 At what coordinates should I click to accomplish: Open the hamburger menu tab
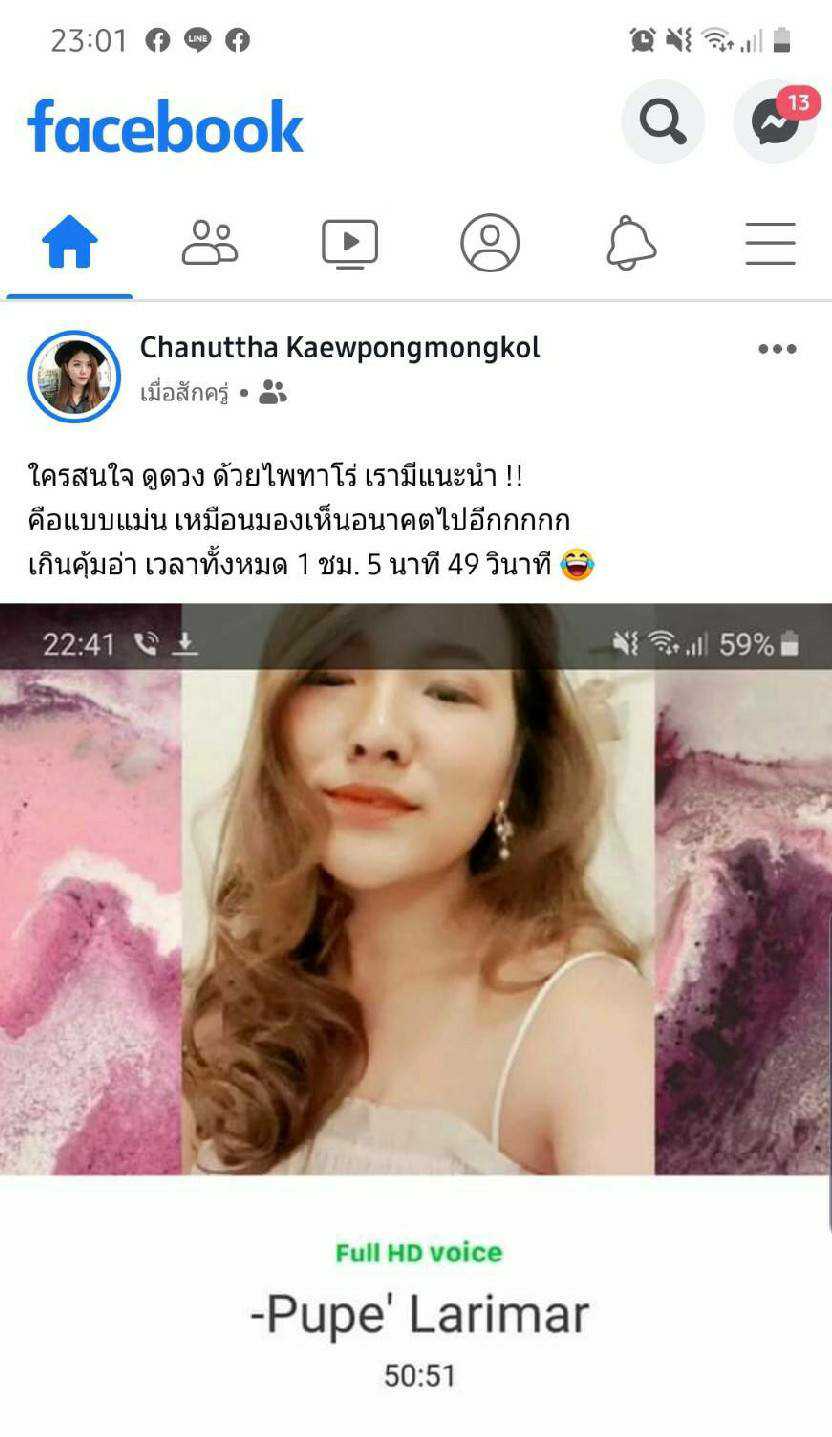click(770, 243)
